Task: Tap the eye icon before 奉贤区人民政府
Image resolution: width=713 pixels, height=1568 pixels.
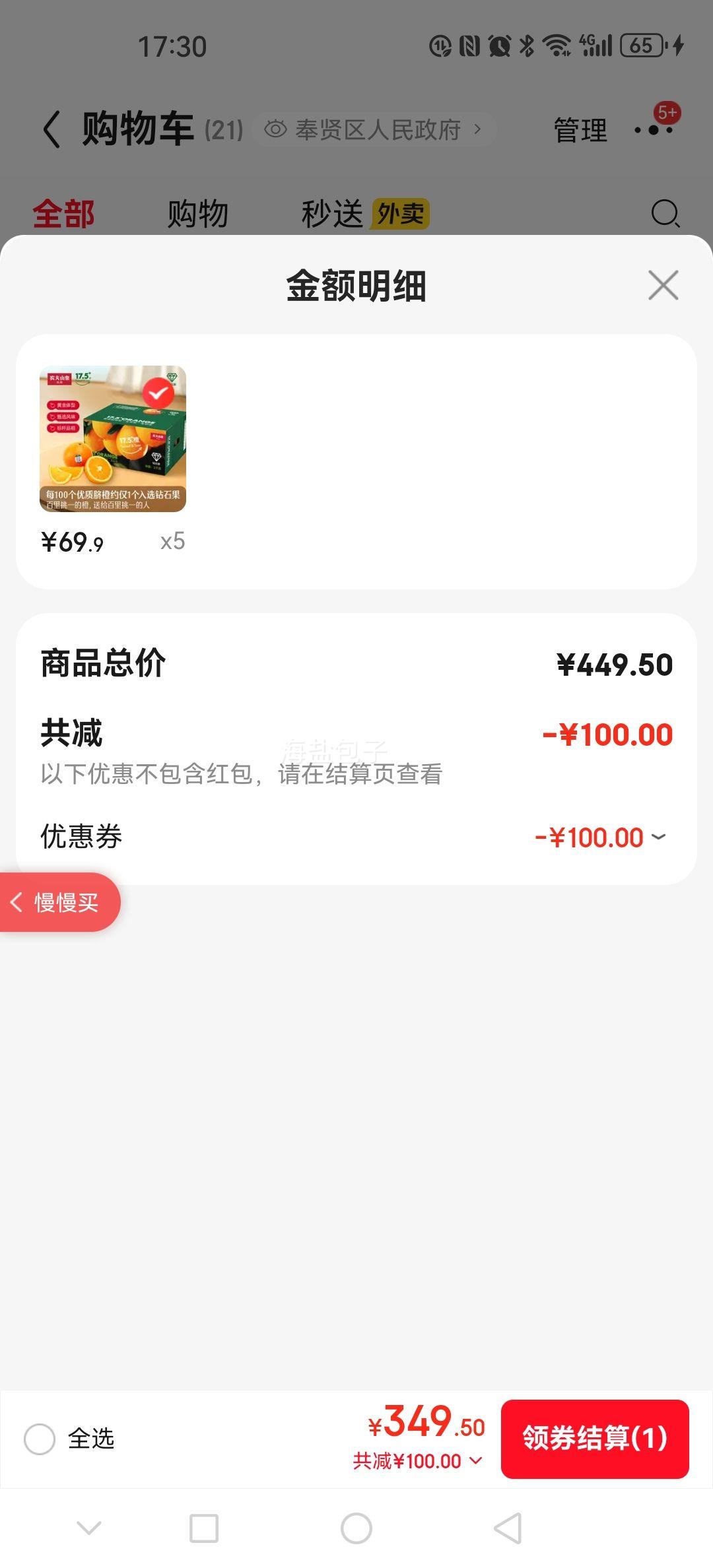Action: [277, 128]
